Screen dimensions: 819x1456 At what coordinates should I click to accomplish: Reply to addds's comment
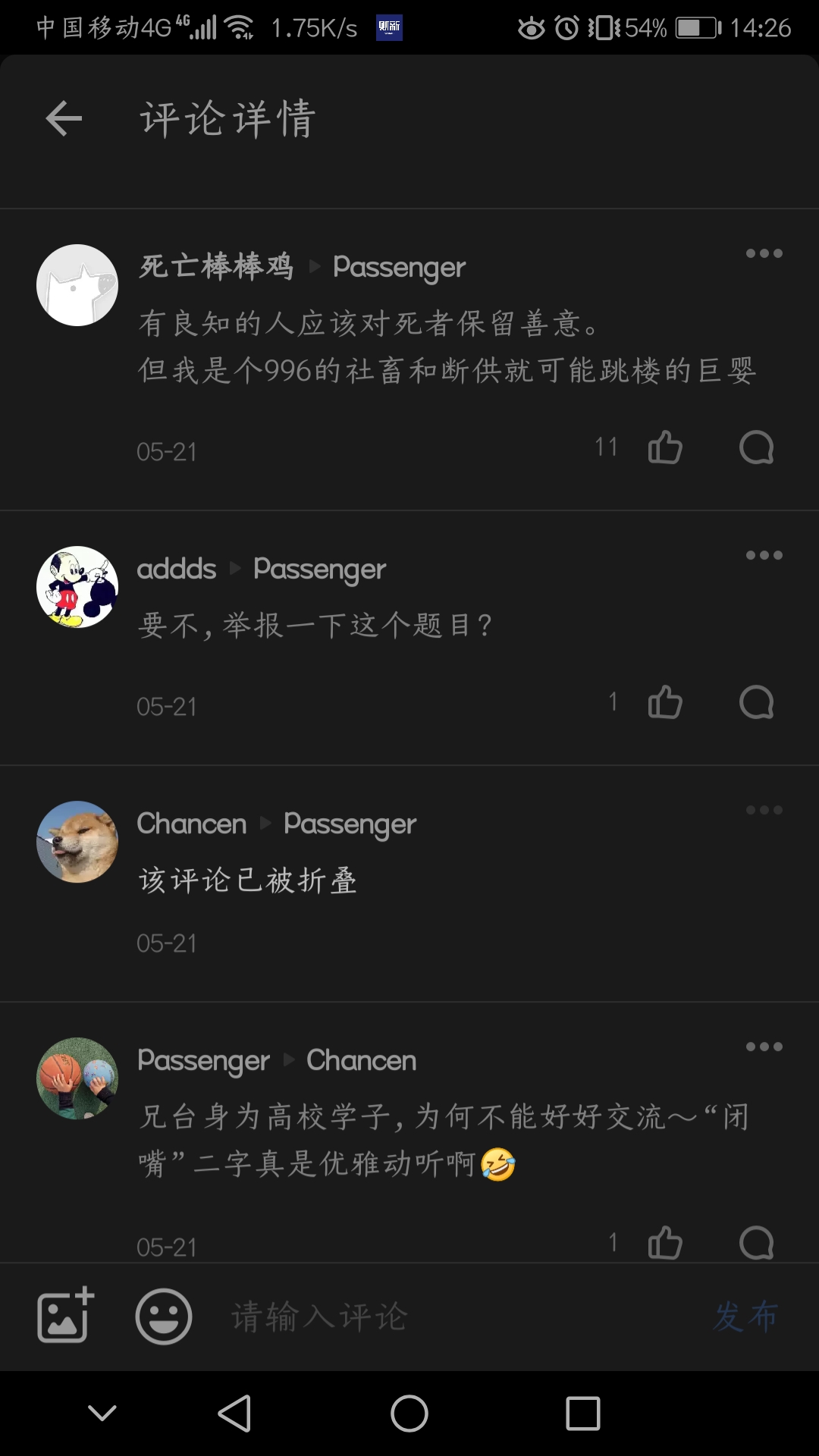(x=756, y=702)
